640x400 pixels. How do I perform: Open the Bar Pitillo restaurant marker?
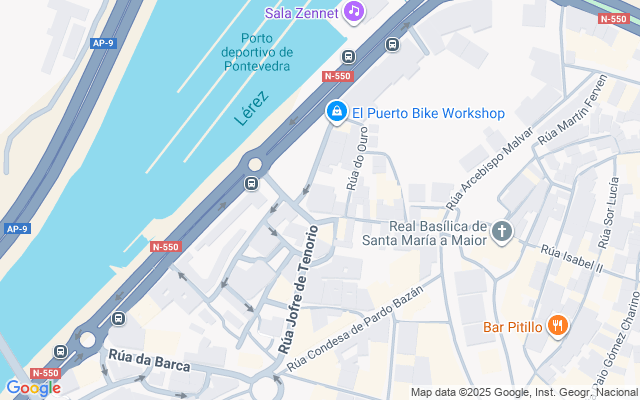tap(557, 326)
